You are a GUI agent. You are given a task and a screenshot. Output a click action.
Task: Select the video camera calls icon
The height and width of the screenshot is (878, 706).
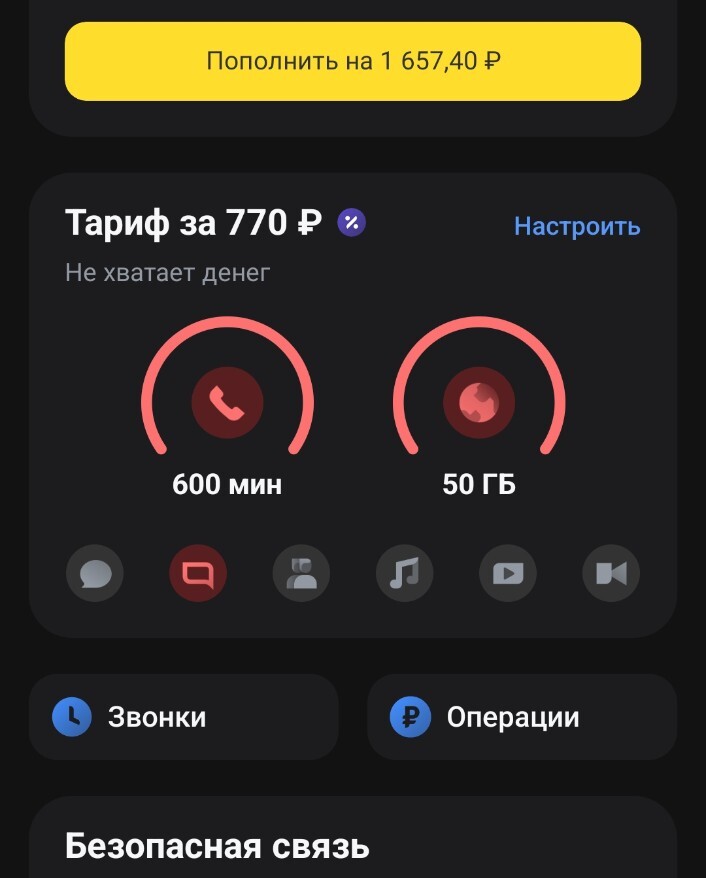coord(611,573)
